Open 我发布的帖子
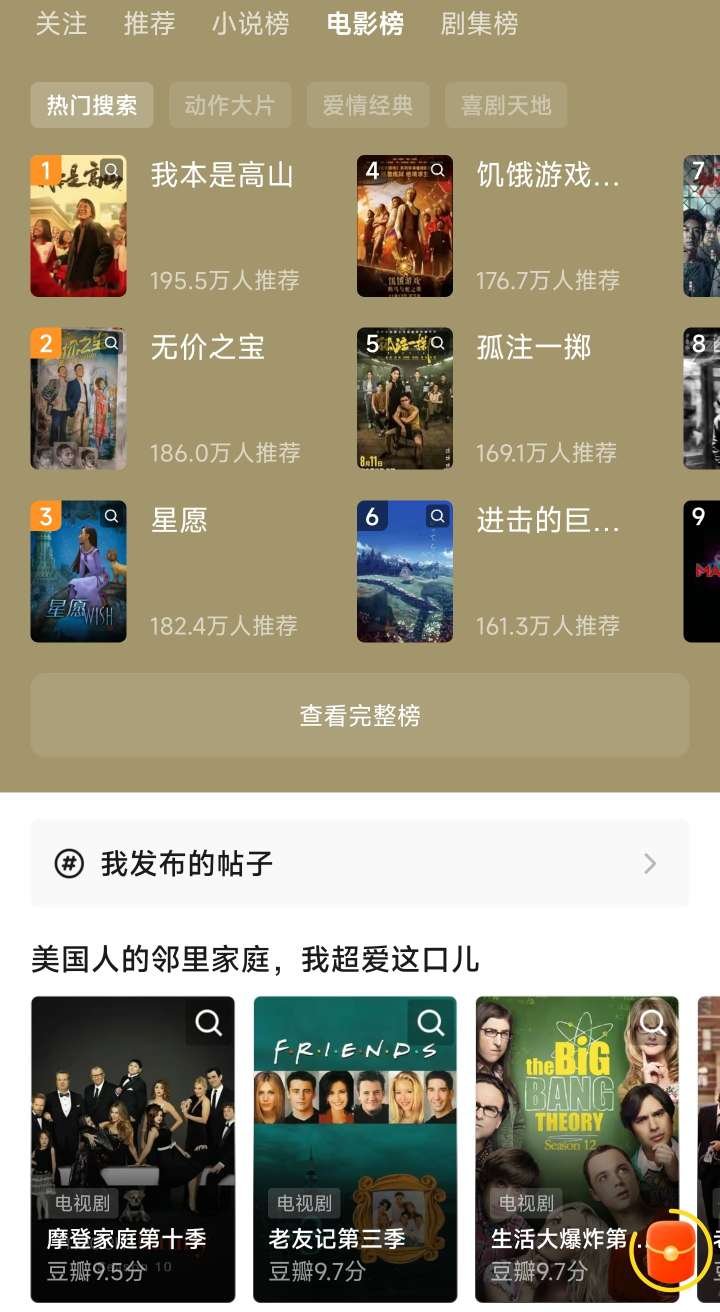 pos(360,863)
